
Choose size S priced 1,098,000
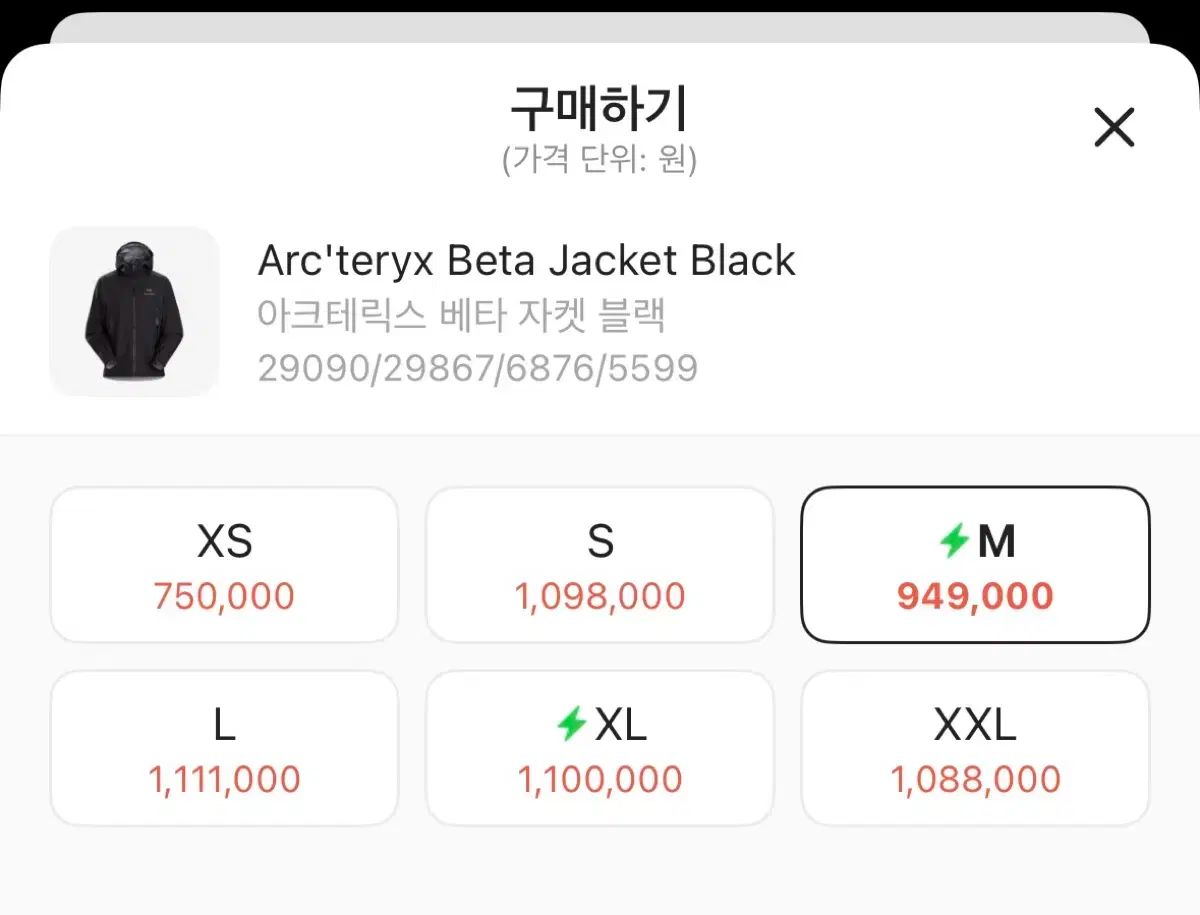coord(600,565)
